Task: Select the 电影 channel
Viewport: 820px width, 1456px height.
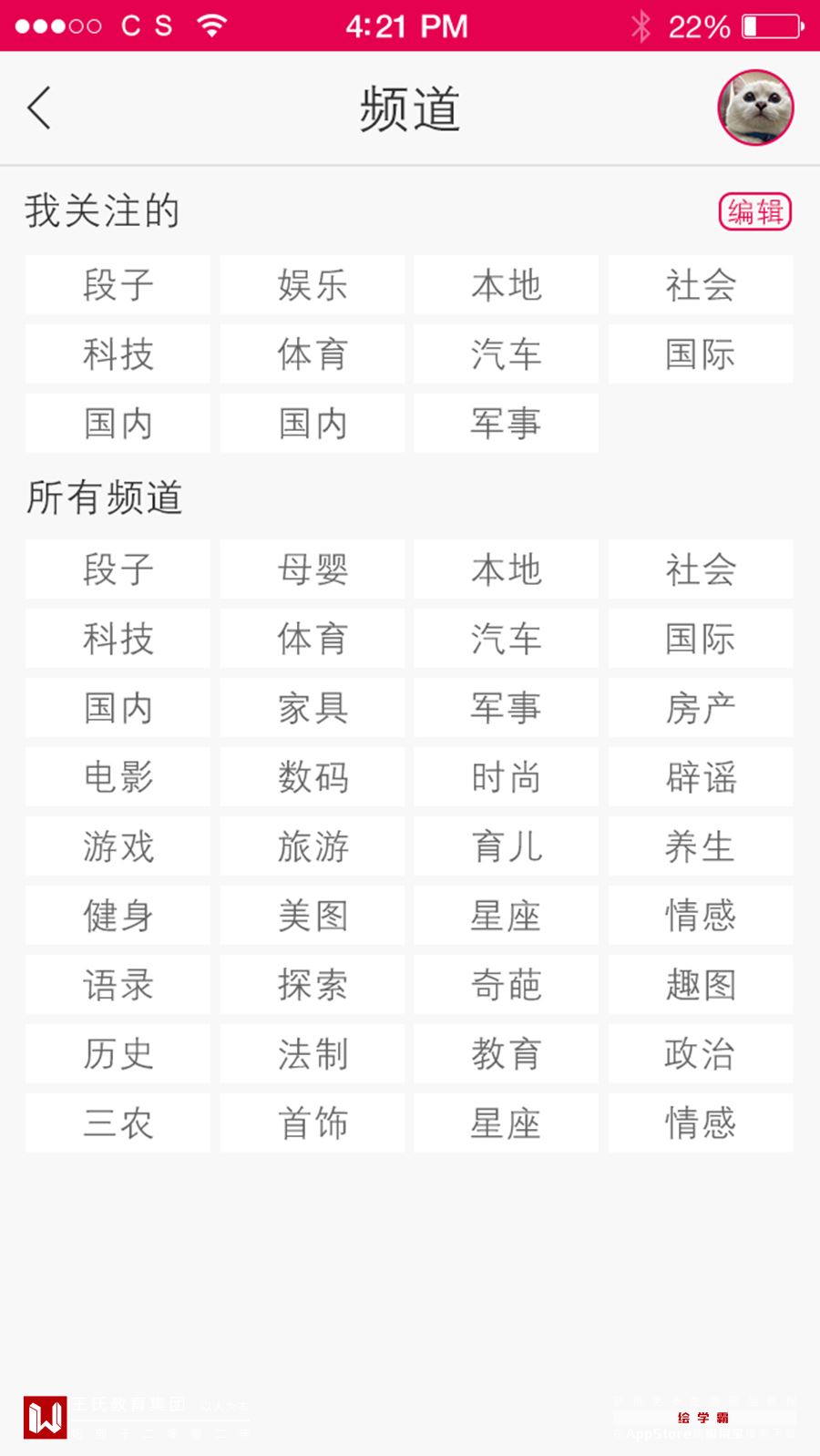Action: point(118,777)
